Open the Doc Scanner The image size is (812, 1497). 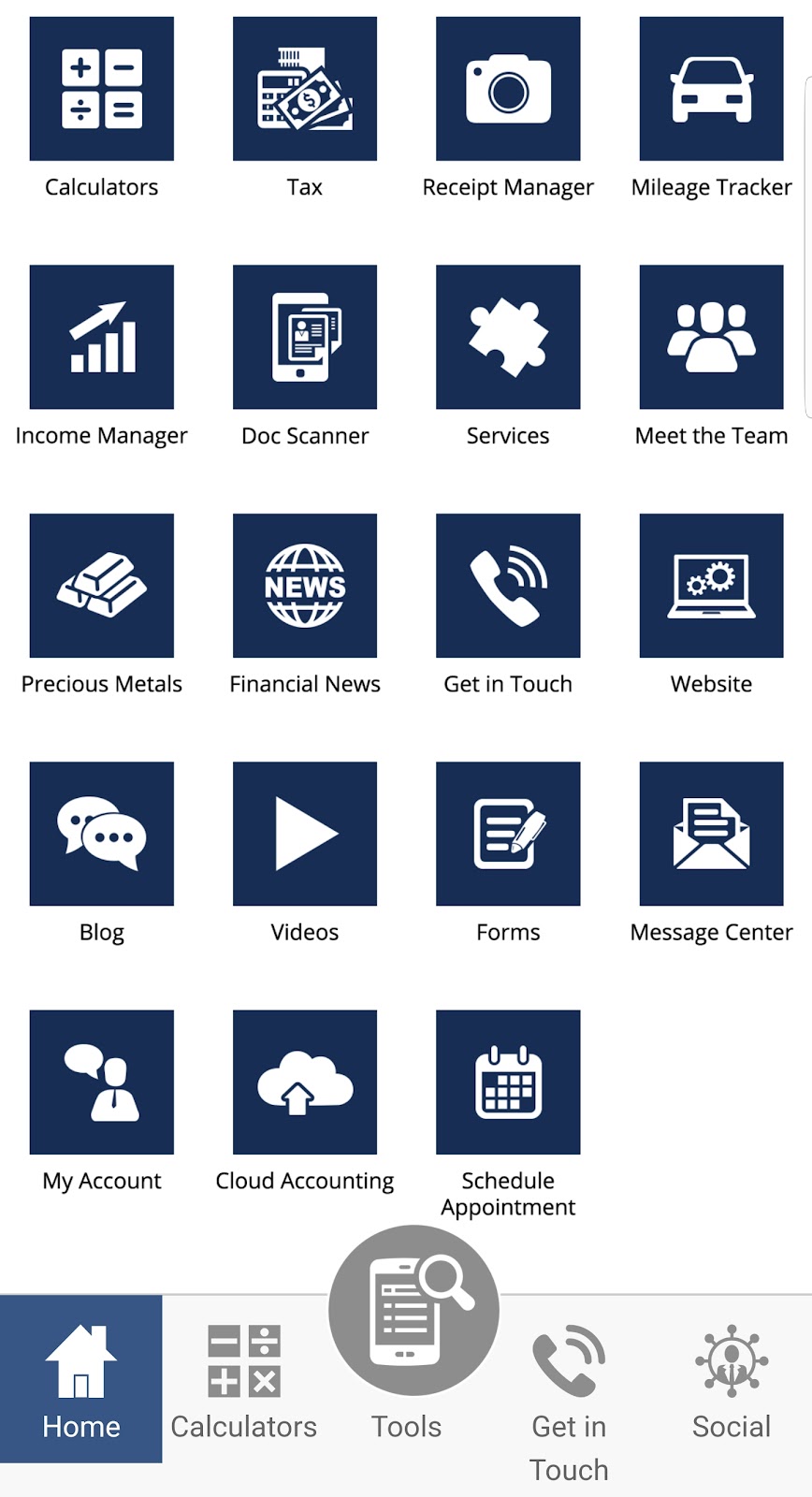point(305,337)
